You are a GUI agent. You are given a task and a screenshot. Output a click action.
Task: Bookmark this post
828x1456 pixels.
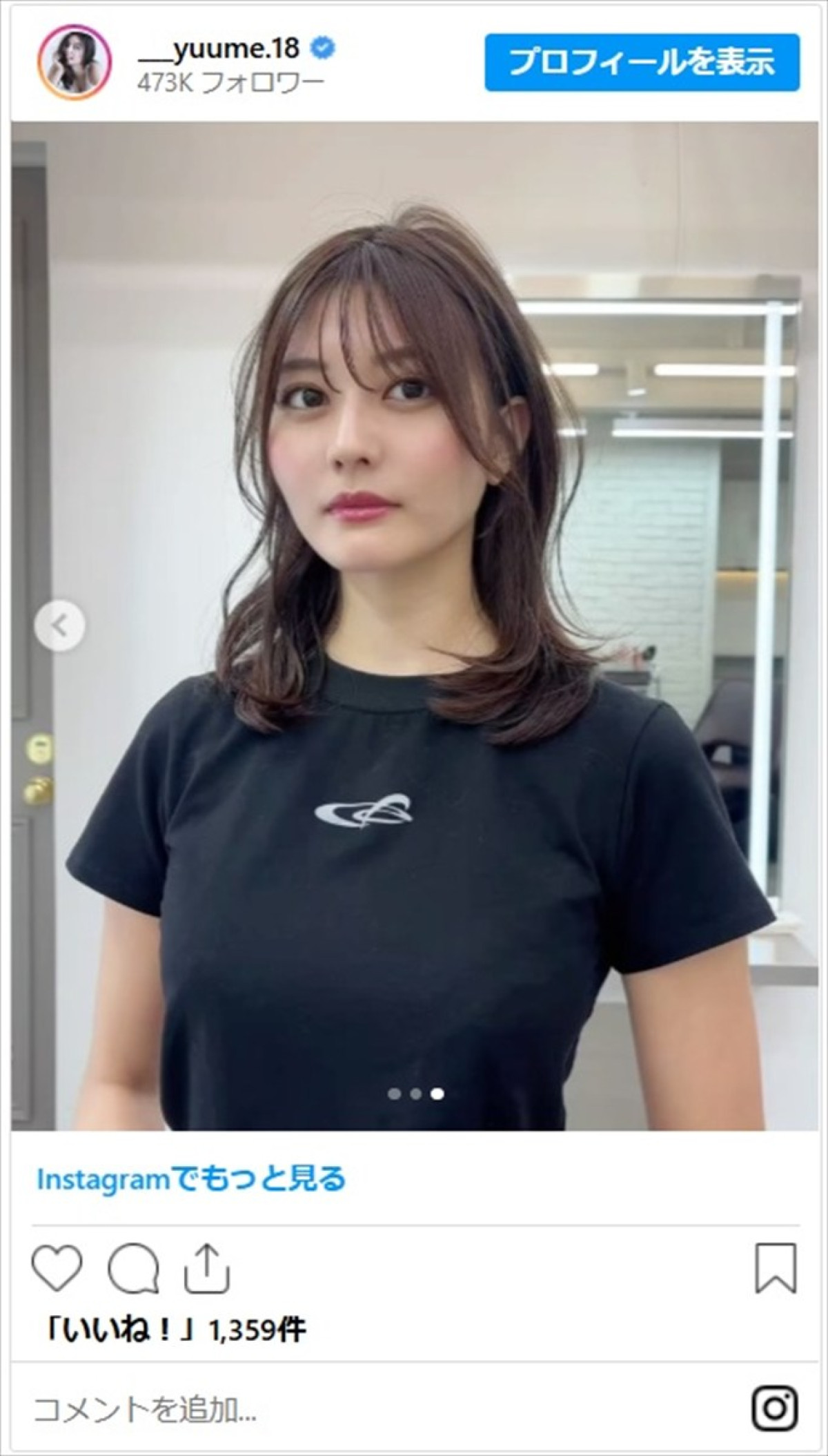[x=776, y=1268]
